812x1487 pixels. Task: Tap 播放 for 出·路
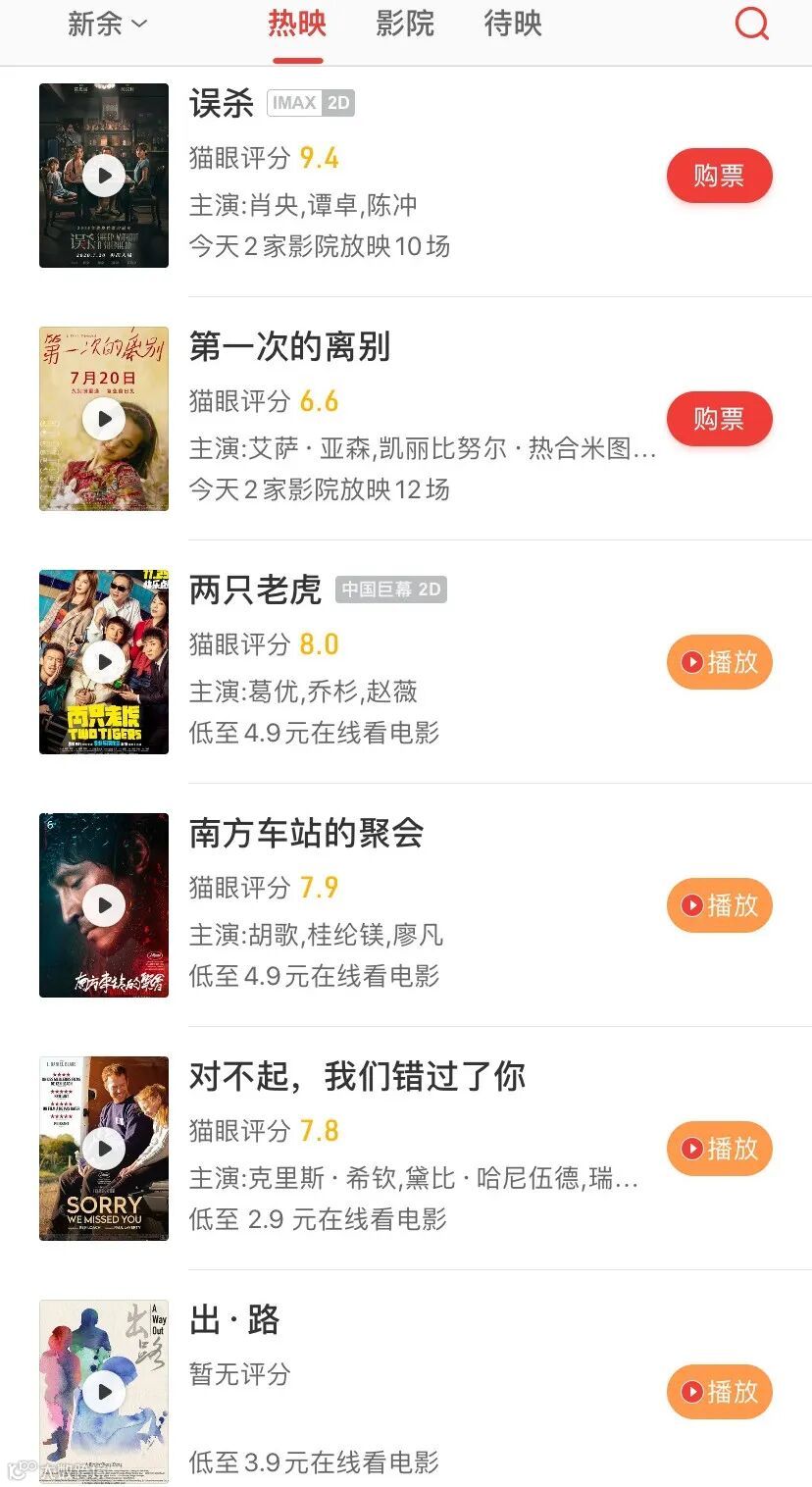pos(719,1392)
